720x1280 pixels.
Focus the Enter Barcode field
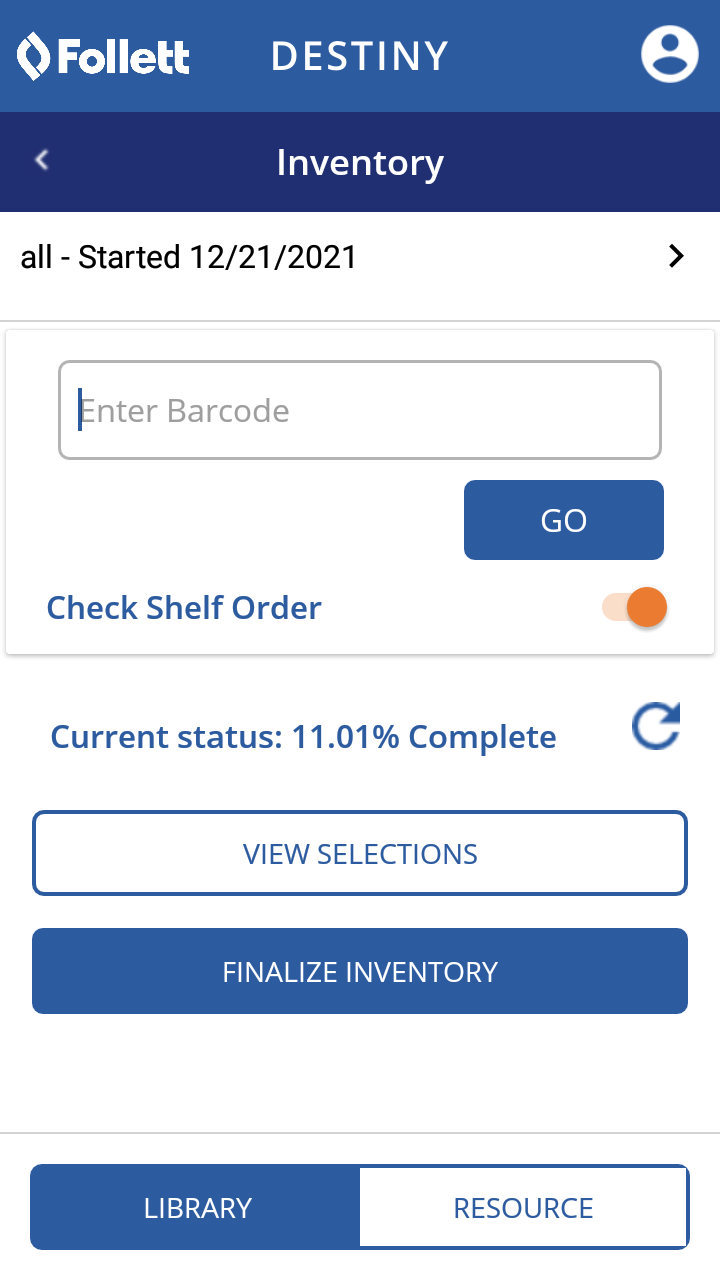pos(360,410)
